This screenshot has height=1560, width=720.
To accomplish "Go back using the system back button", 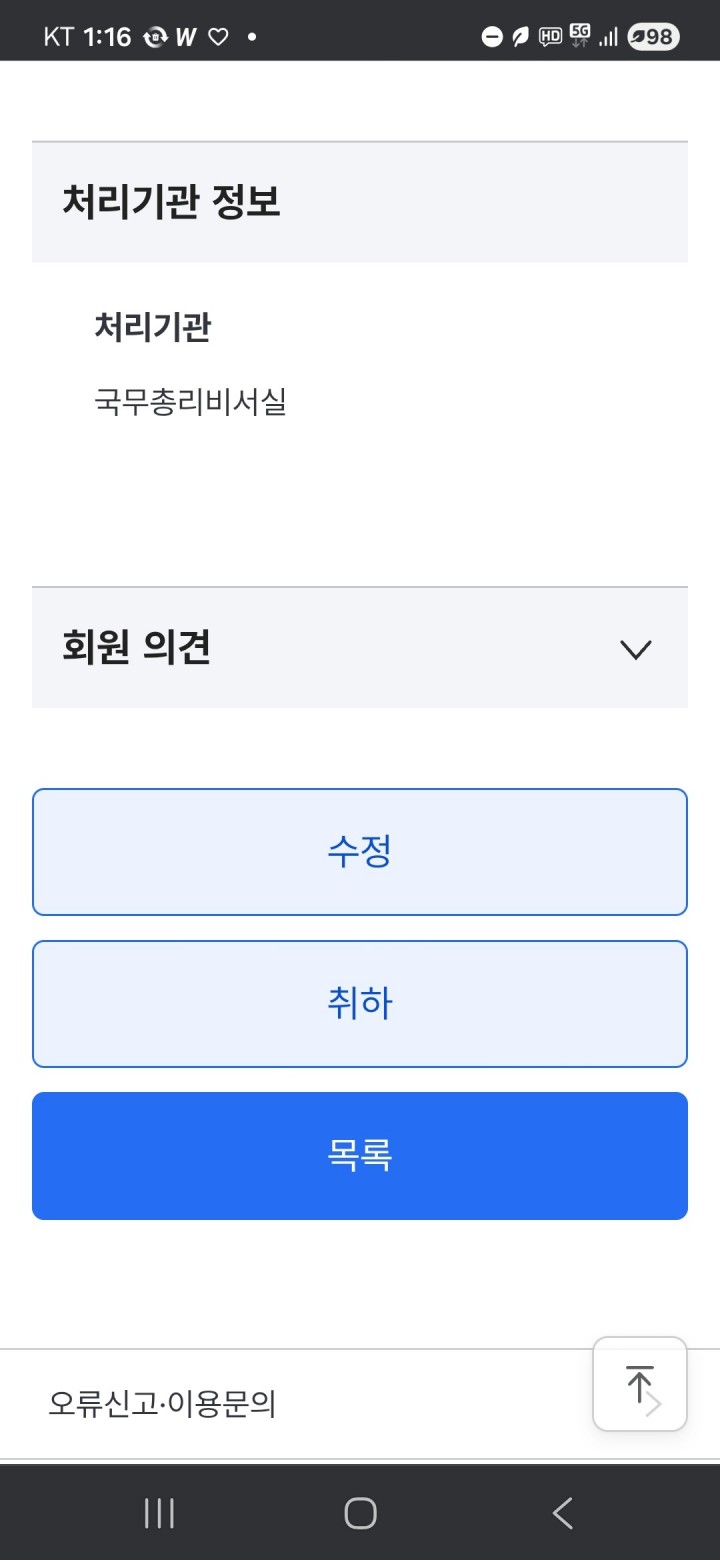I will coord(563,1513).
